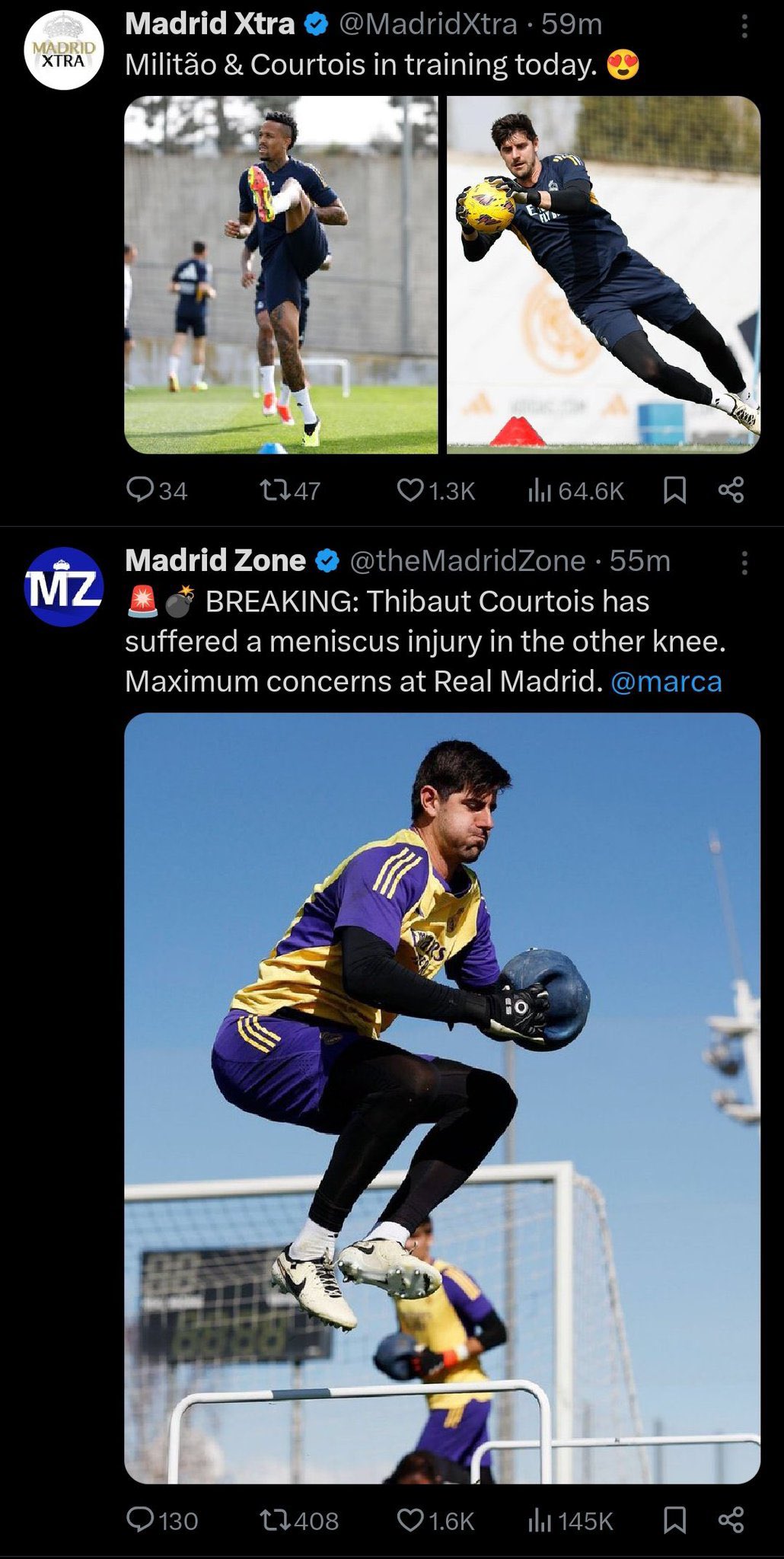The width and height of the screenshot is (784, 1559).
Task: Retweet Madrid Zone's Courtois injury post
Action: tap(272, 1520)
